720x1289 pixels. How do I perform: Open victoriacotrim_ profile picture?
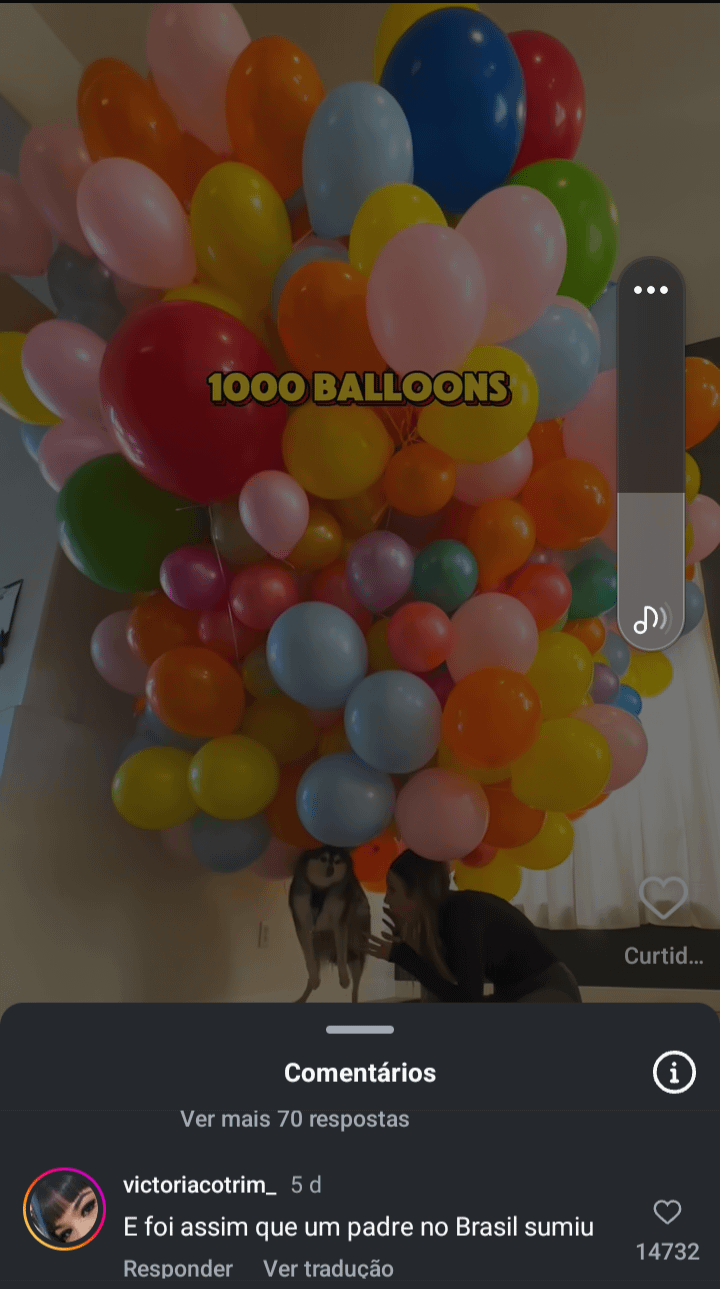click(64, 1209)
